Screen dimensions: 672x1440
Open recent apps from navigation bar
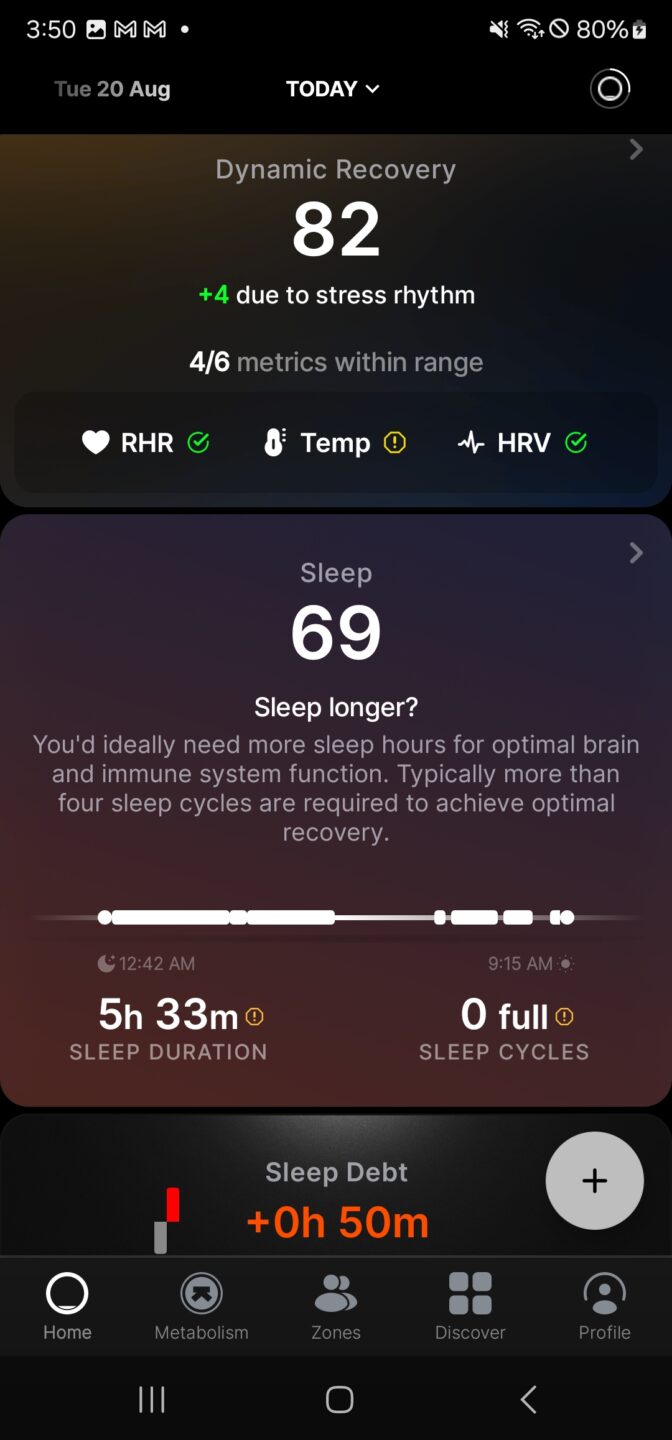point(151,1400)
